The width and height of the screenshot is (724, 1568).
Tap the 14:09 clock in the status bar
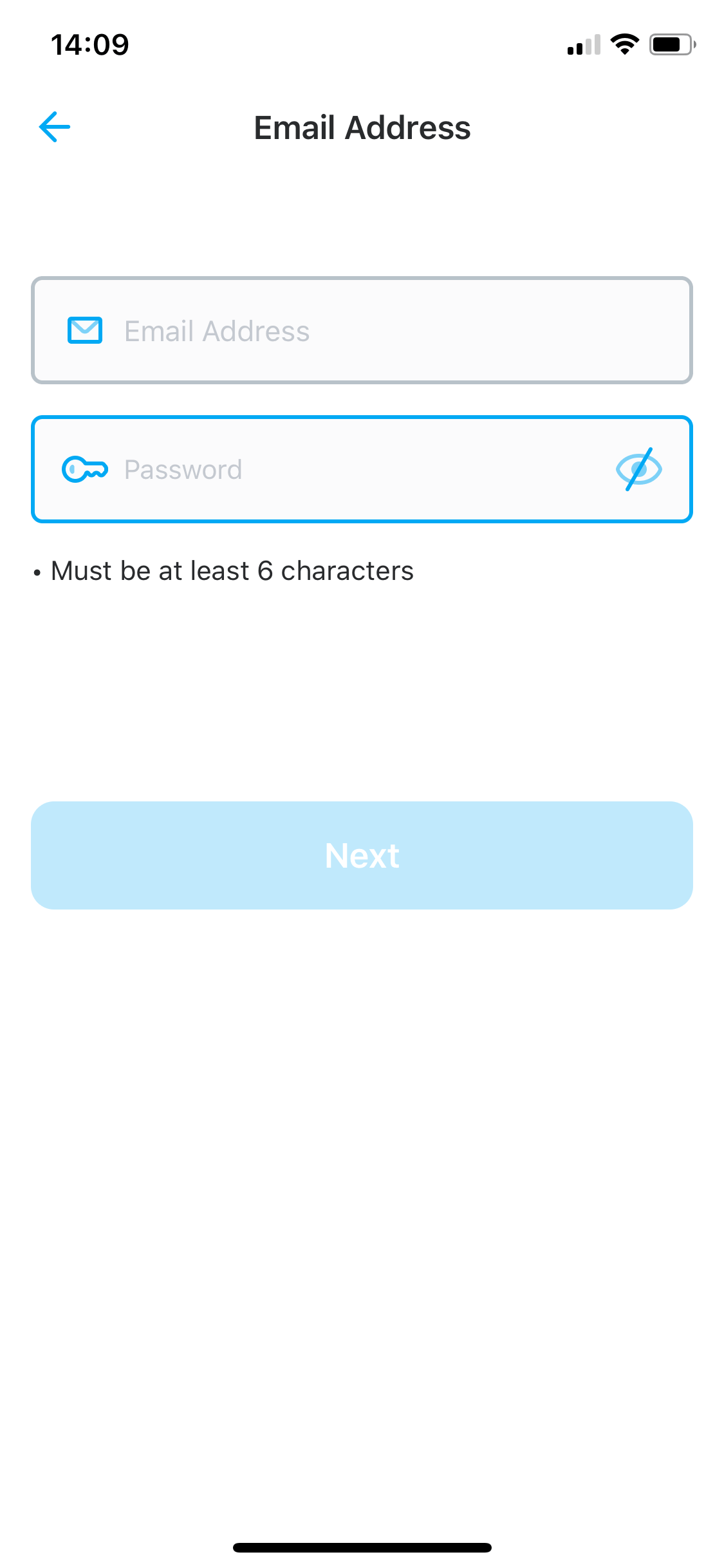click(x=89, y=43)
